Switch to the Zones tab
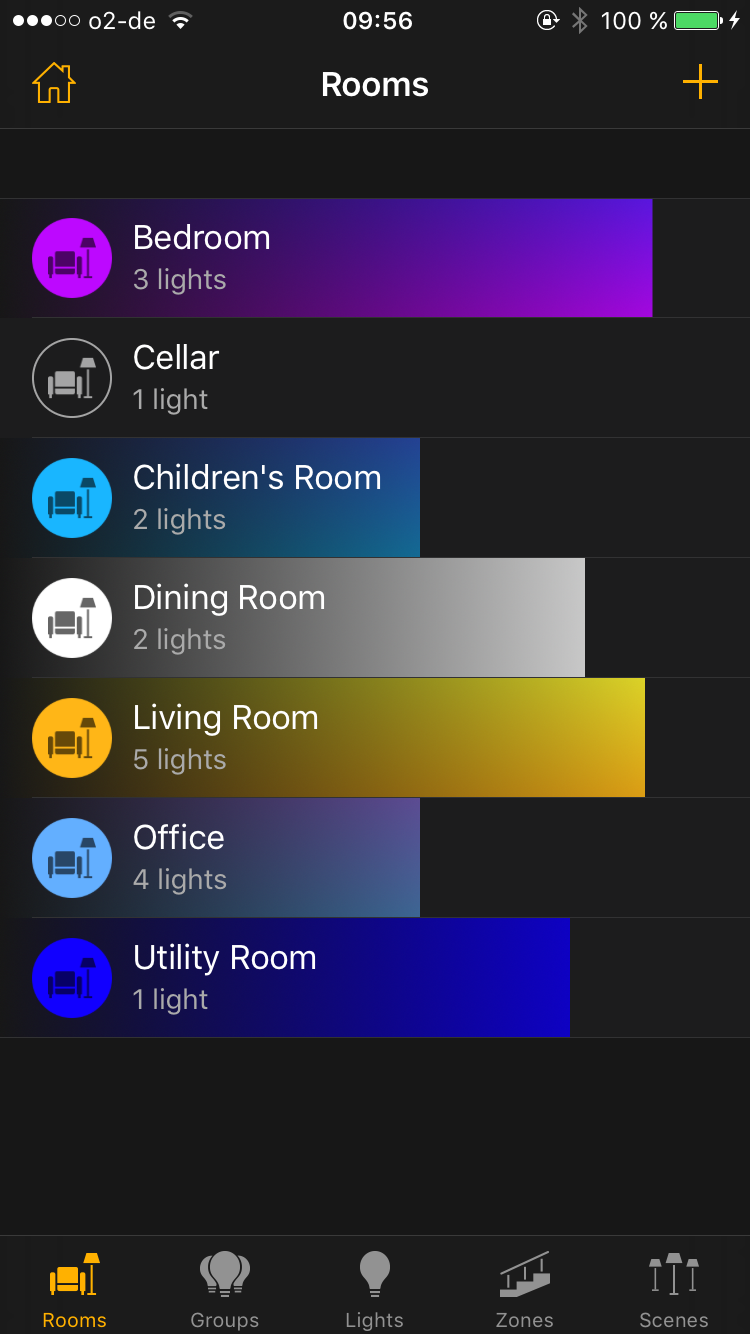The width and height of the screenshot is (750, 1334). [525, 1290]
